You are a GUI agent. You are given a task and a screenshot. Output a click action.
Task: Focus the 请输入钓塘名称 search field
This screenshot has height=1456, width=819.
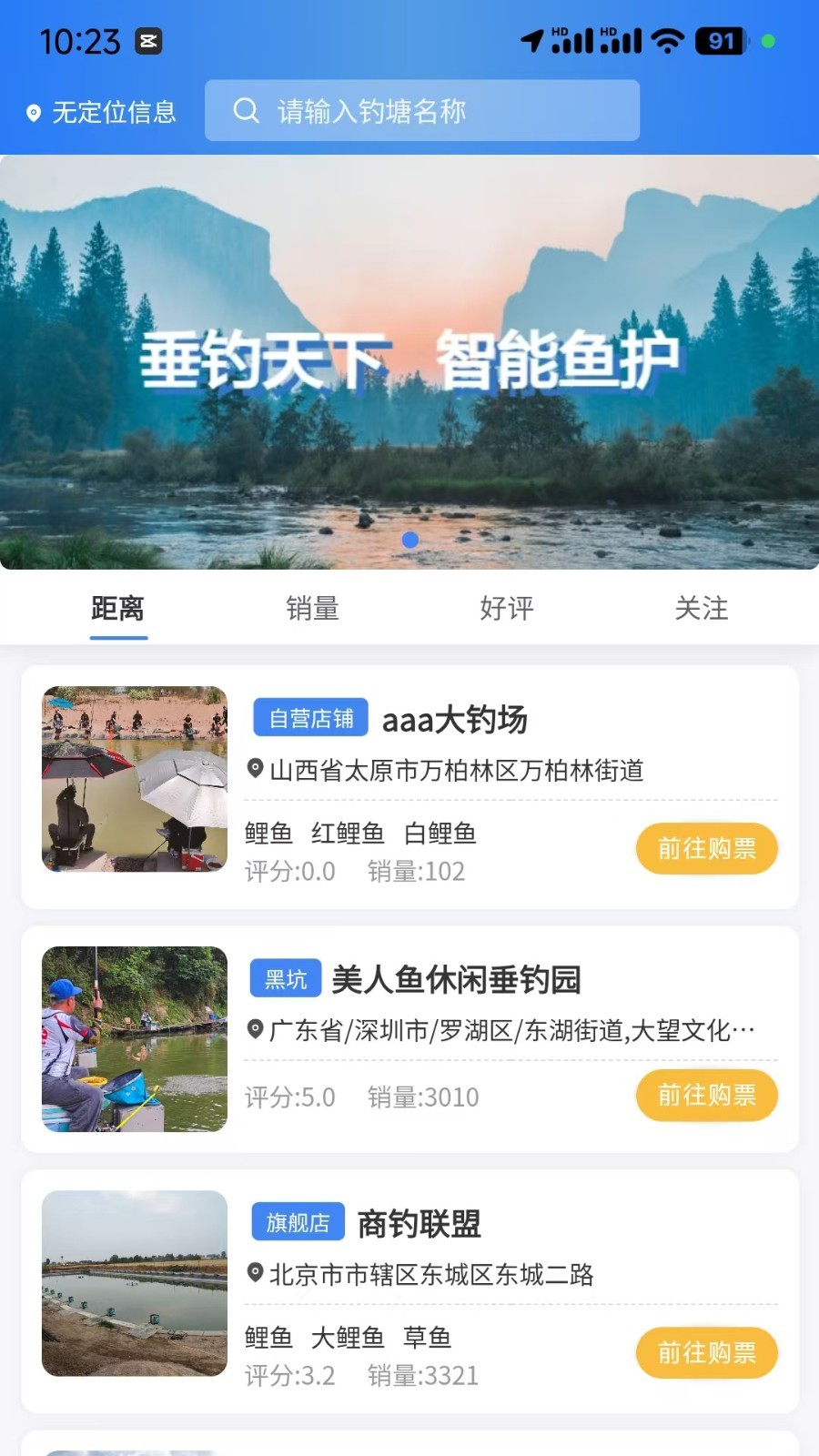[422, 111]
